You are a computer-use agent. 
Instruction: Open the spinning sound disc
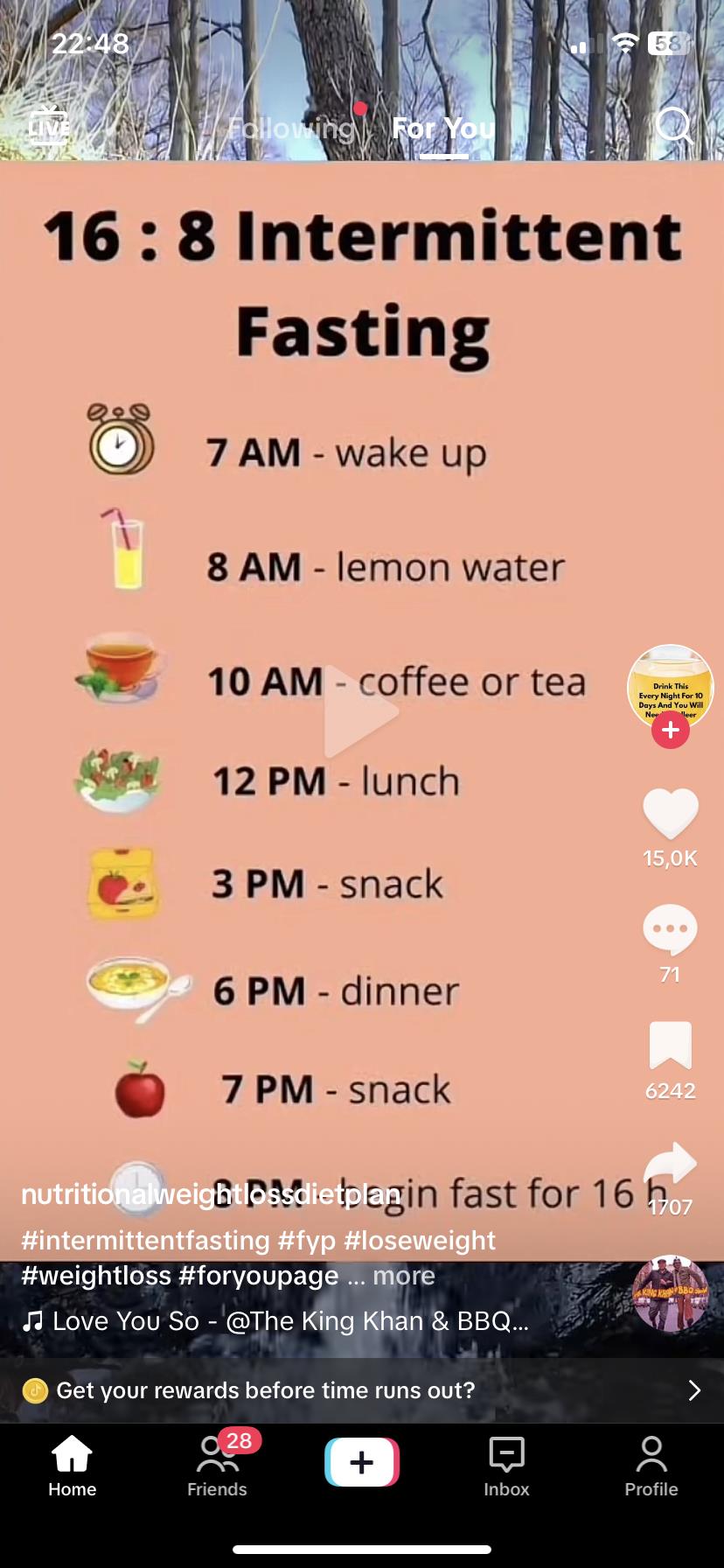click(670, 1293)
